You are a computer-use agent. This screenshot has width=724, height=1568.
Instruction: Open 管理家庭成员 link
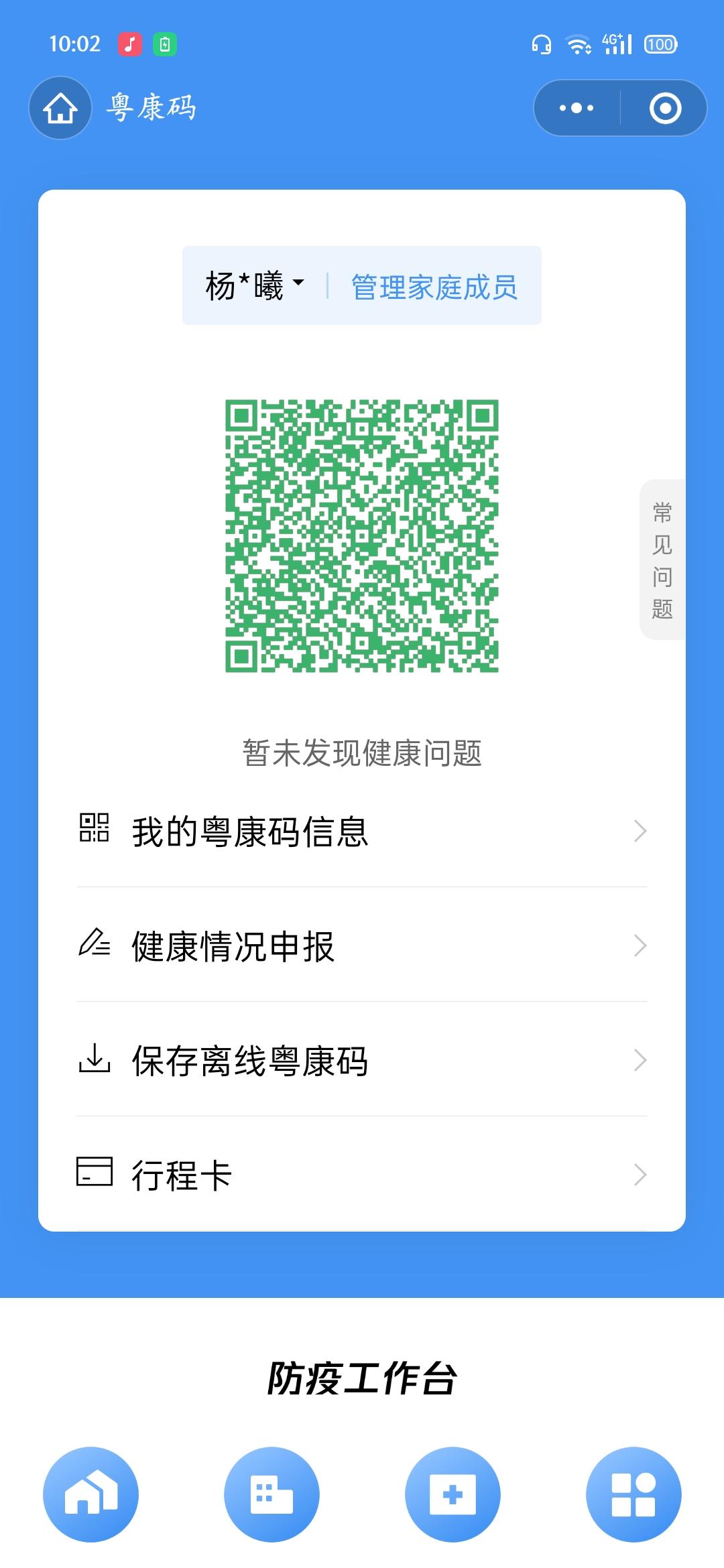click(x=434, y=287)
